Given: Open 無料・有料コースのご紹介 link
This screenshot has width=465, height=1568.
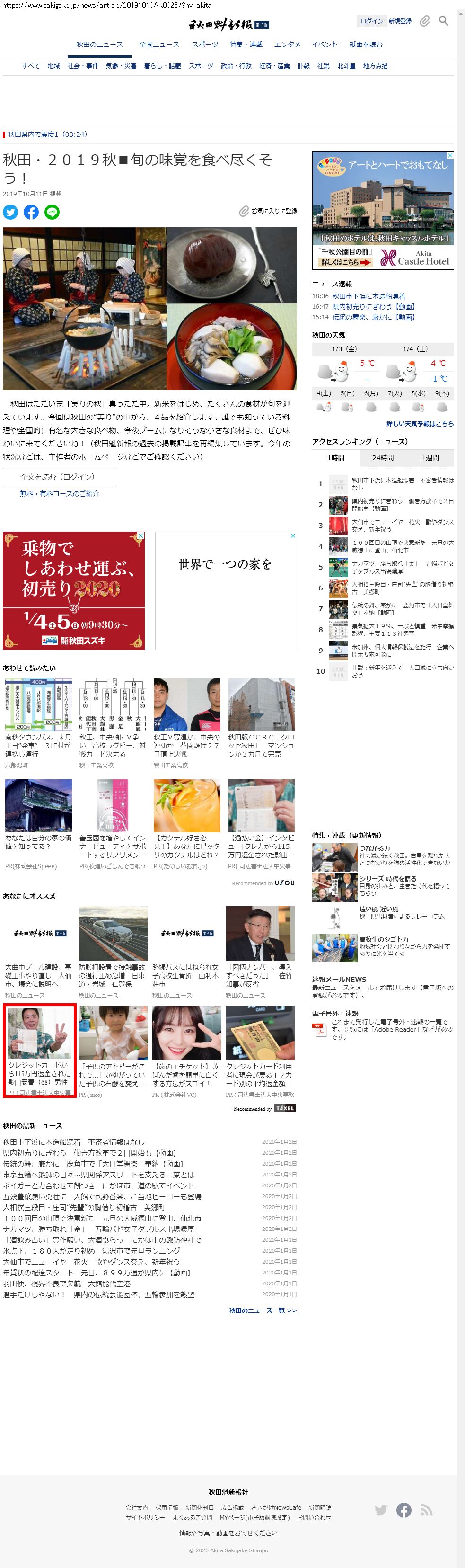Looking at the screenshot, I should tap(60, 494).
